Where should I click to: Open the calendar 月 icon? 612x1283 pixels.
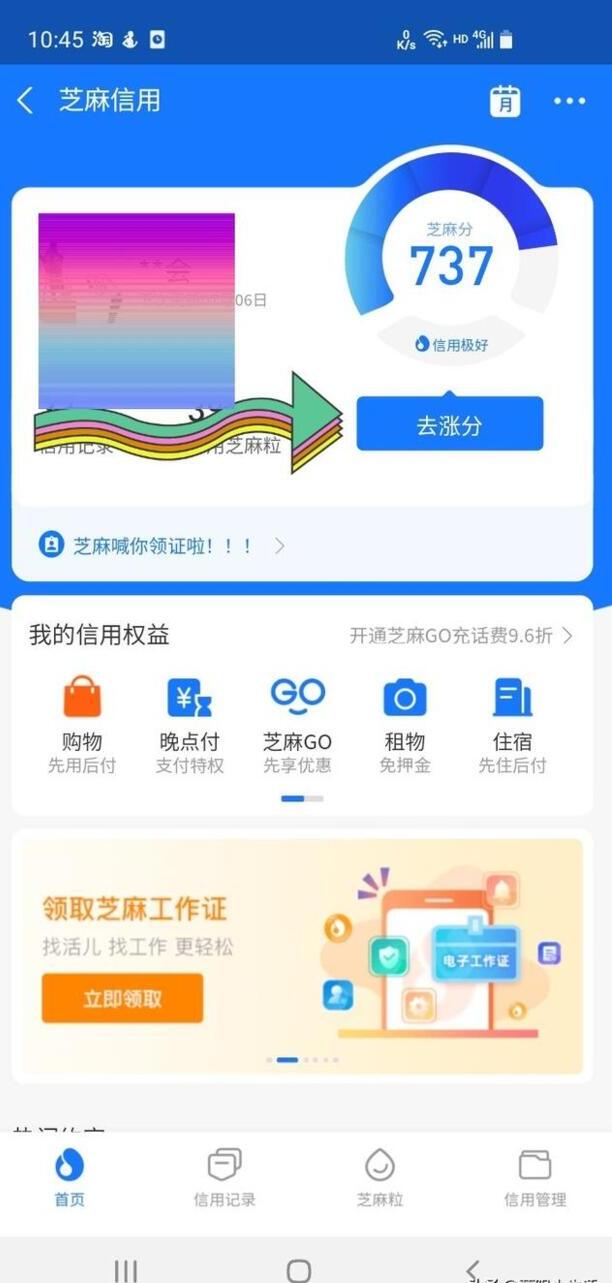[x=505, y=101]
